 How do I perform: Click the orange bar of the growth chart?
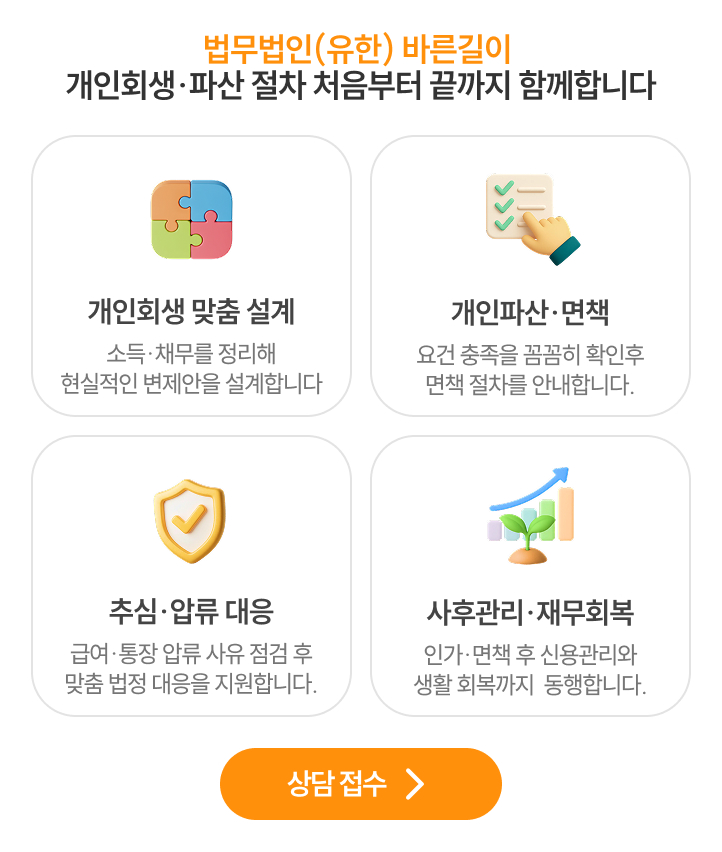(567, 516)
